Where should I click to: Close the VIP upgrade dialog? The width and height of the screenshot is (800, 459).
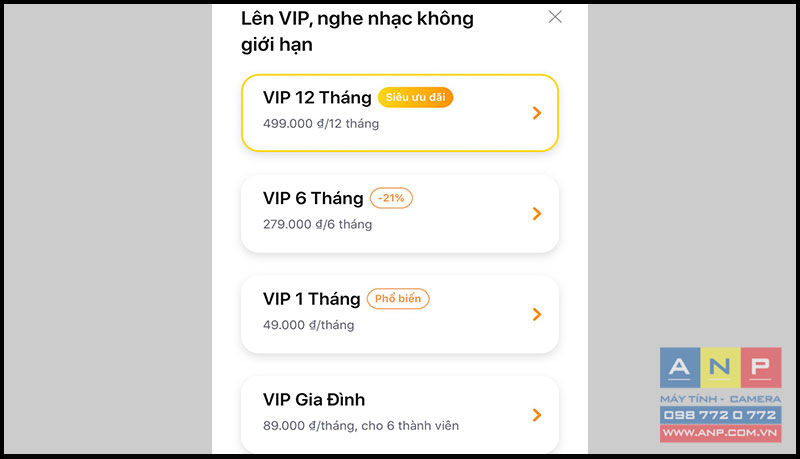555,17
